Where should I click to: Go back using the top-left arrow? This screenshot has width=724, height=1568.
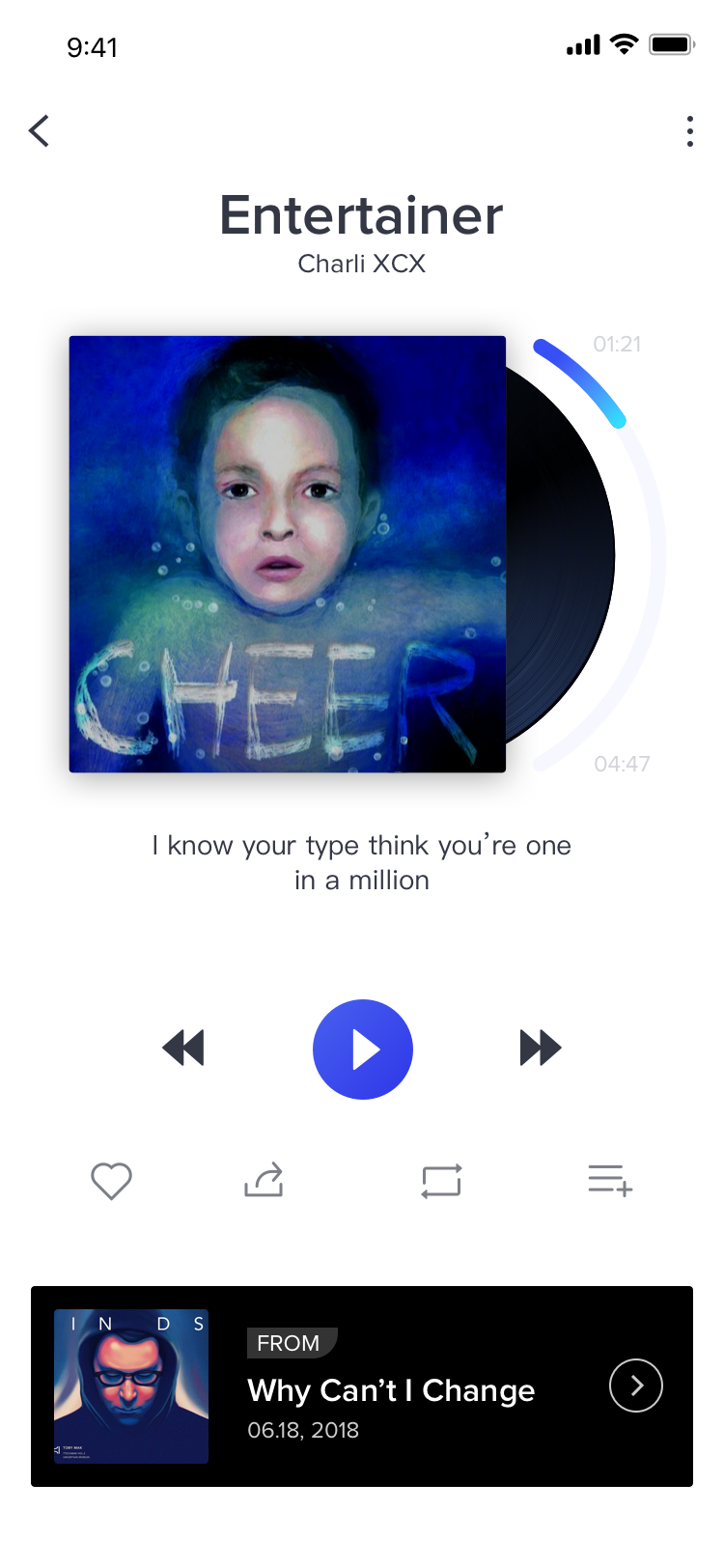coord(39,130)
